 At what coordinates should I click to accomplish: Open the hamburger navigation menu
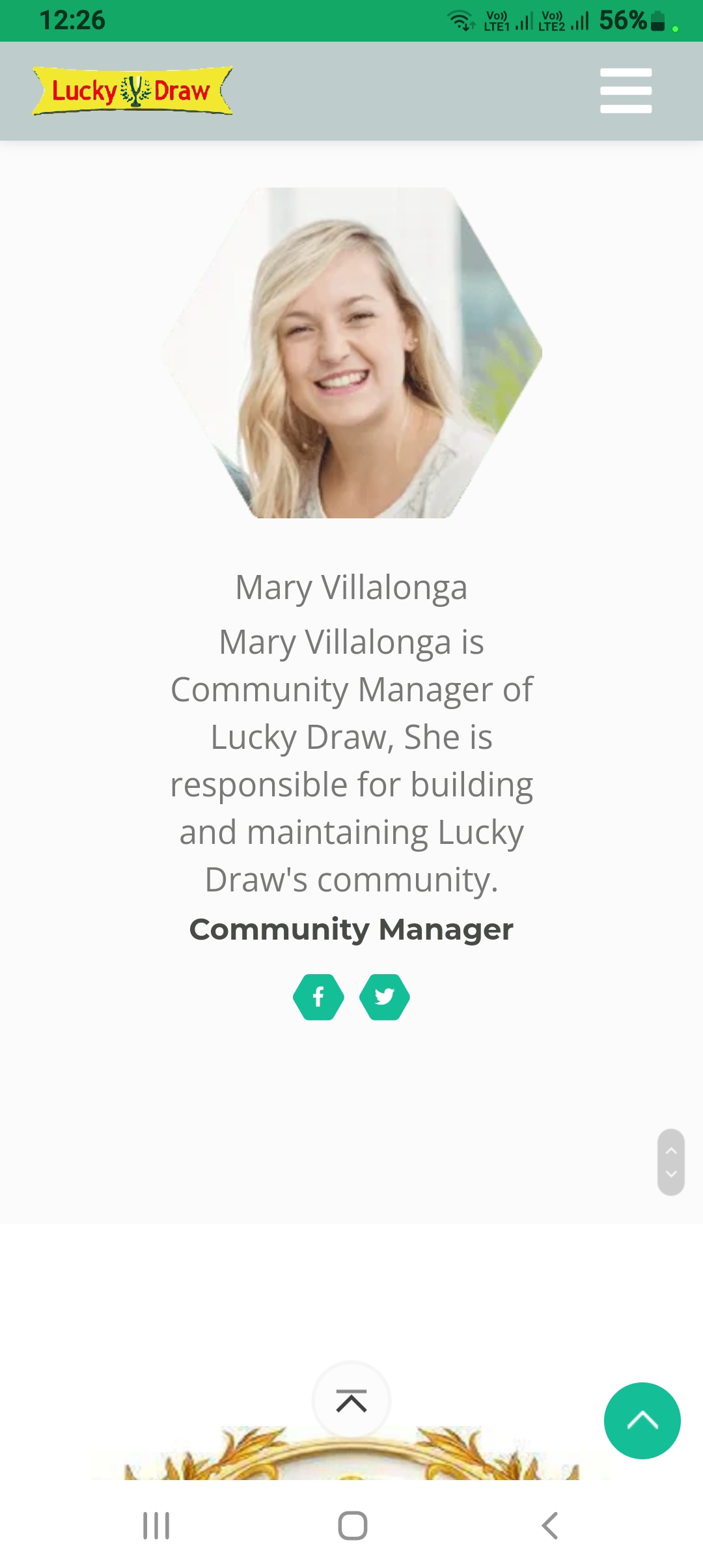point(626,91)
